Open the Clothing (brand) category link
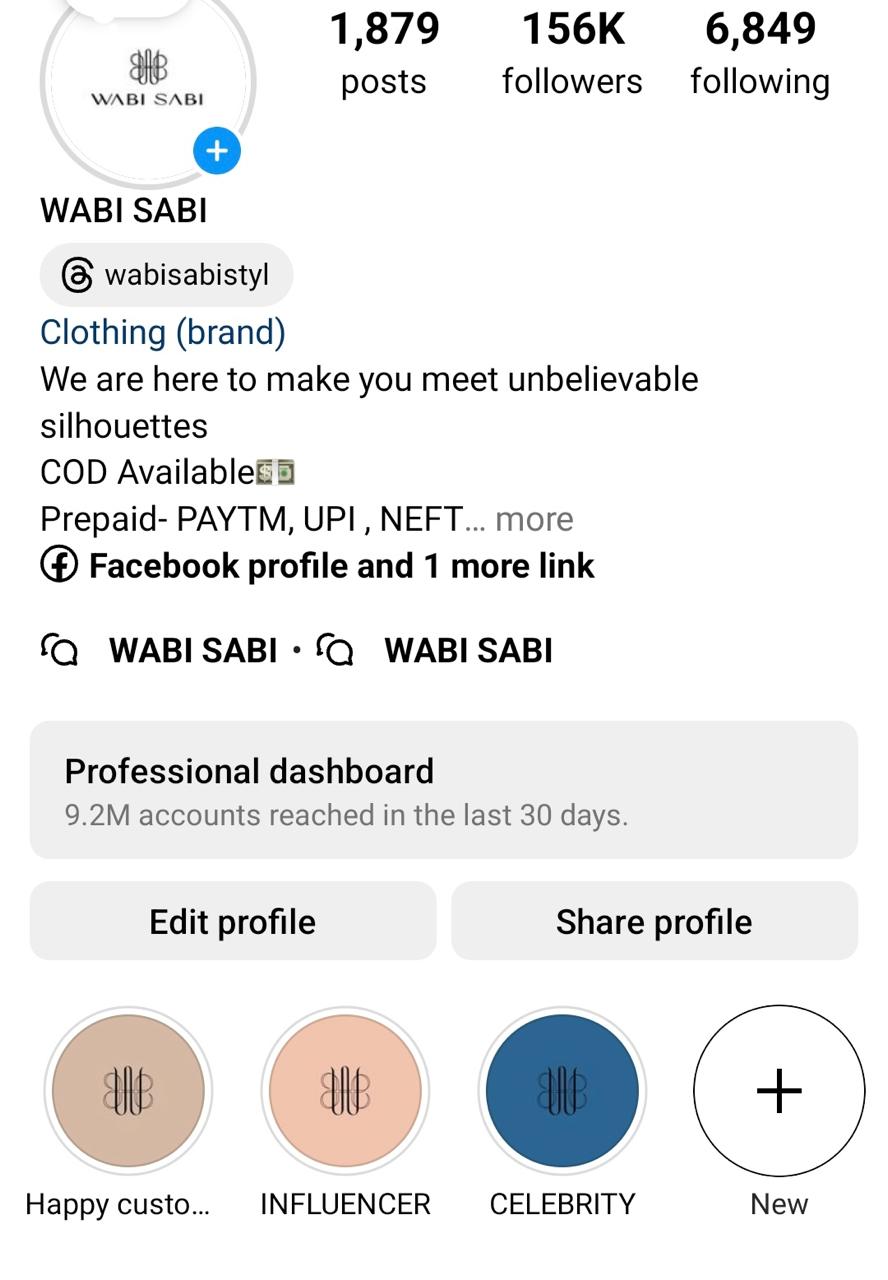888x1280 pixels. (163, 332)
